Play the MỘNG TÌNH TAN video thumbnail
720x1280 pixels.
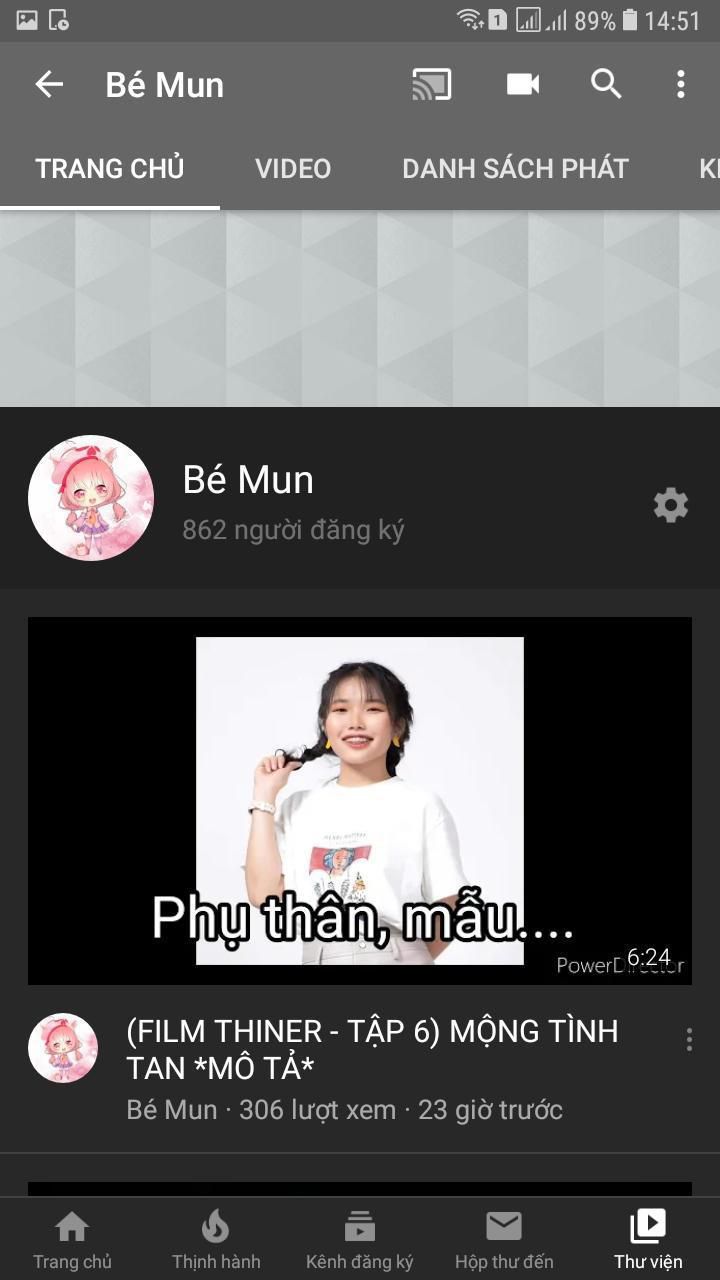point(360,801)
